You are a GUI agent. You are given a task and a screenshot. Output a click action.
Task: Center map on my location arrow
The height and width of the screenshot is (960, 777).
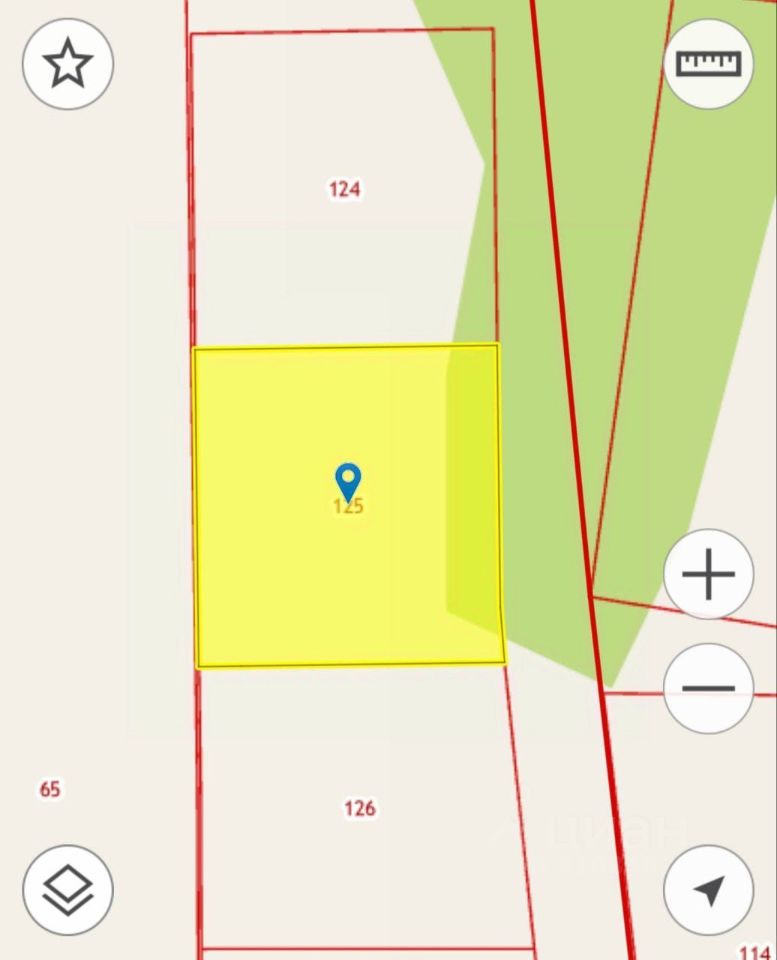(708, 890)
